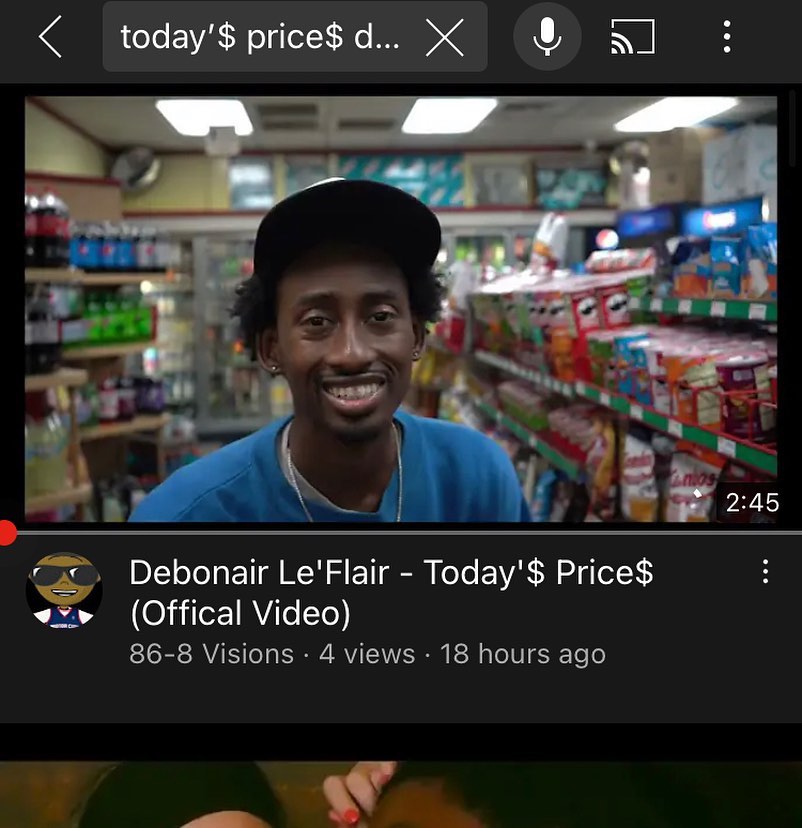Open the top bar overflow menu
Screen dimensions: 802x828
[x=727, y=38]
